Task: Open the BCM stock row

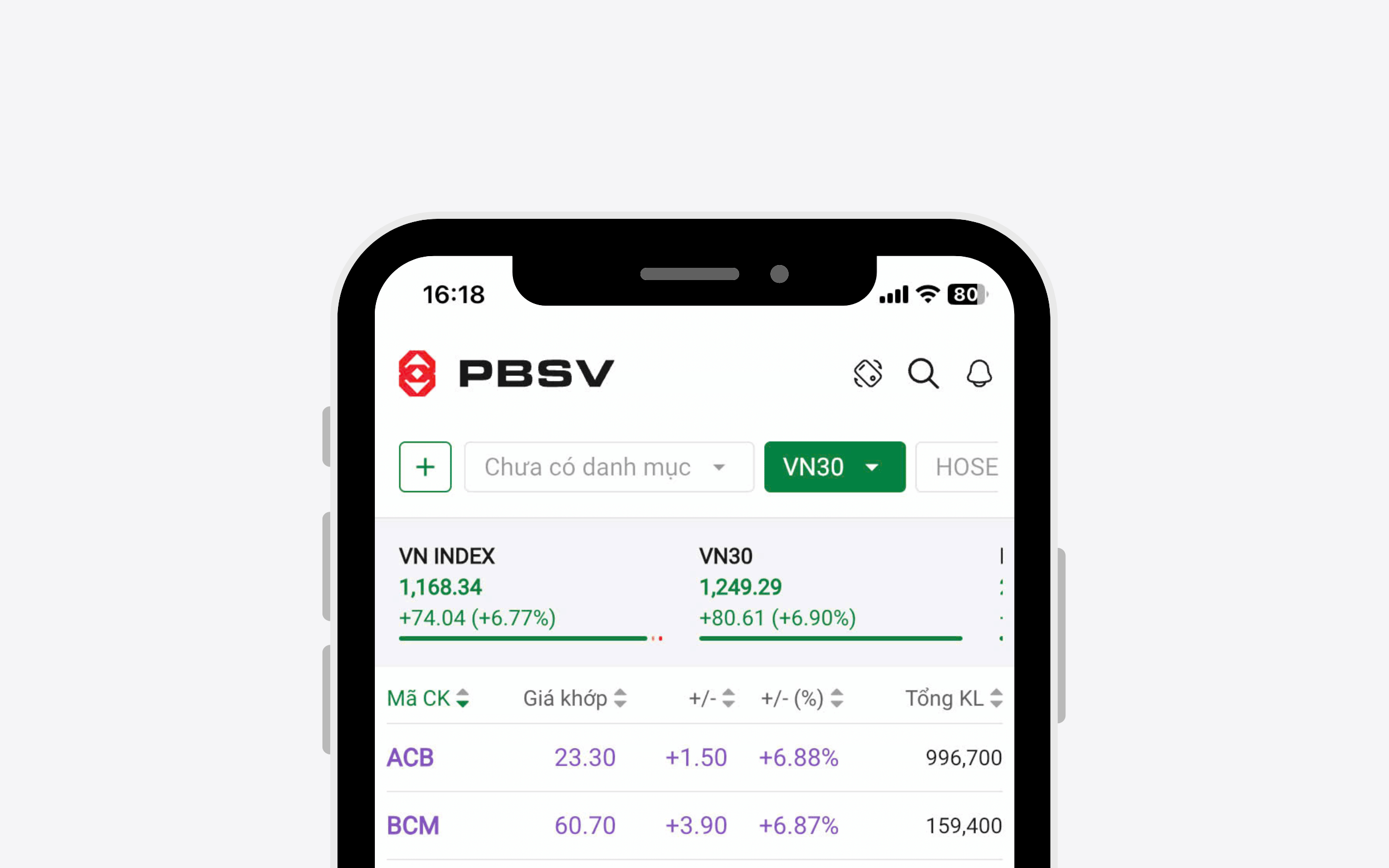Action: (694, 826)
